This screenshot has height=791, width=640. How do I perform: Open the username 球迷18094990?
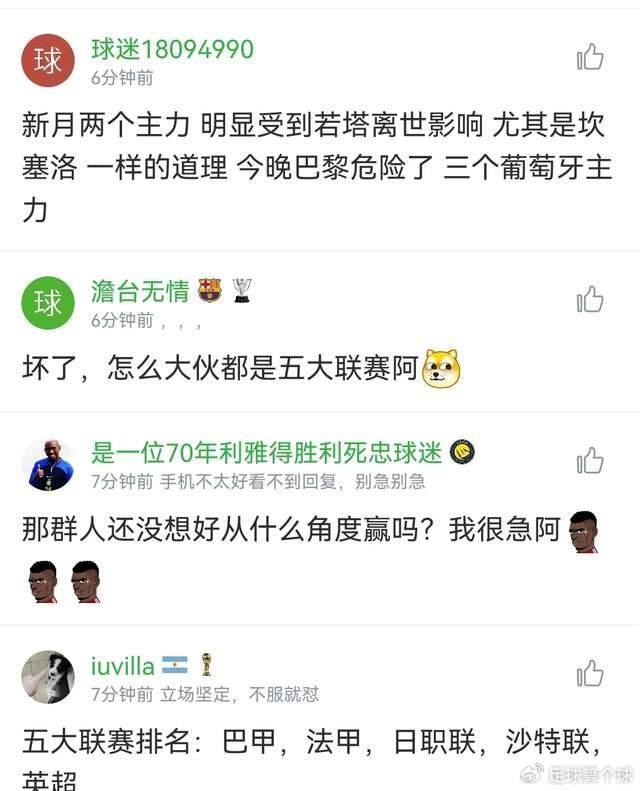(x=172, y=48)
